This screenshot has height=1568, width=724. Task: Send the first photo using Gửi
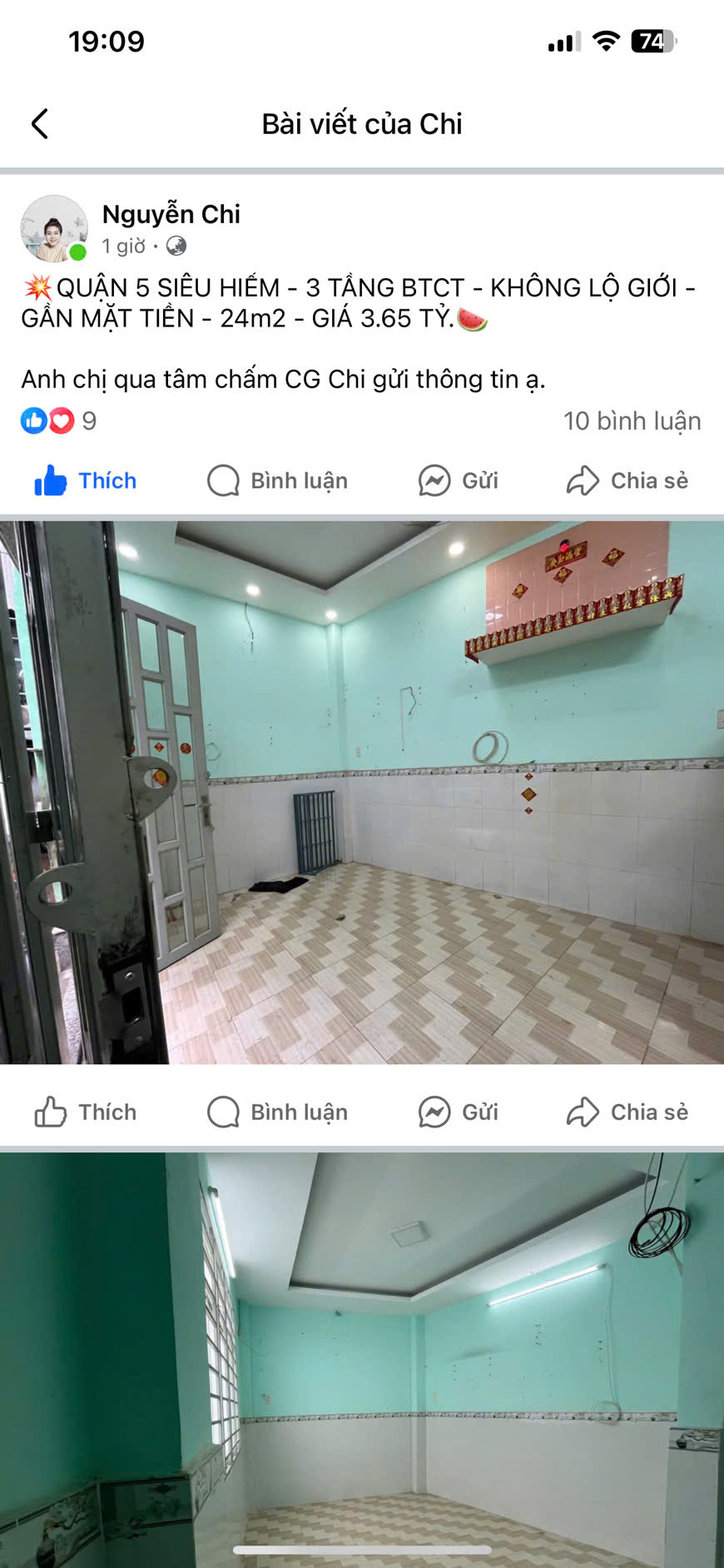click(458, 1112)
